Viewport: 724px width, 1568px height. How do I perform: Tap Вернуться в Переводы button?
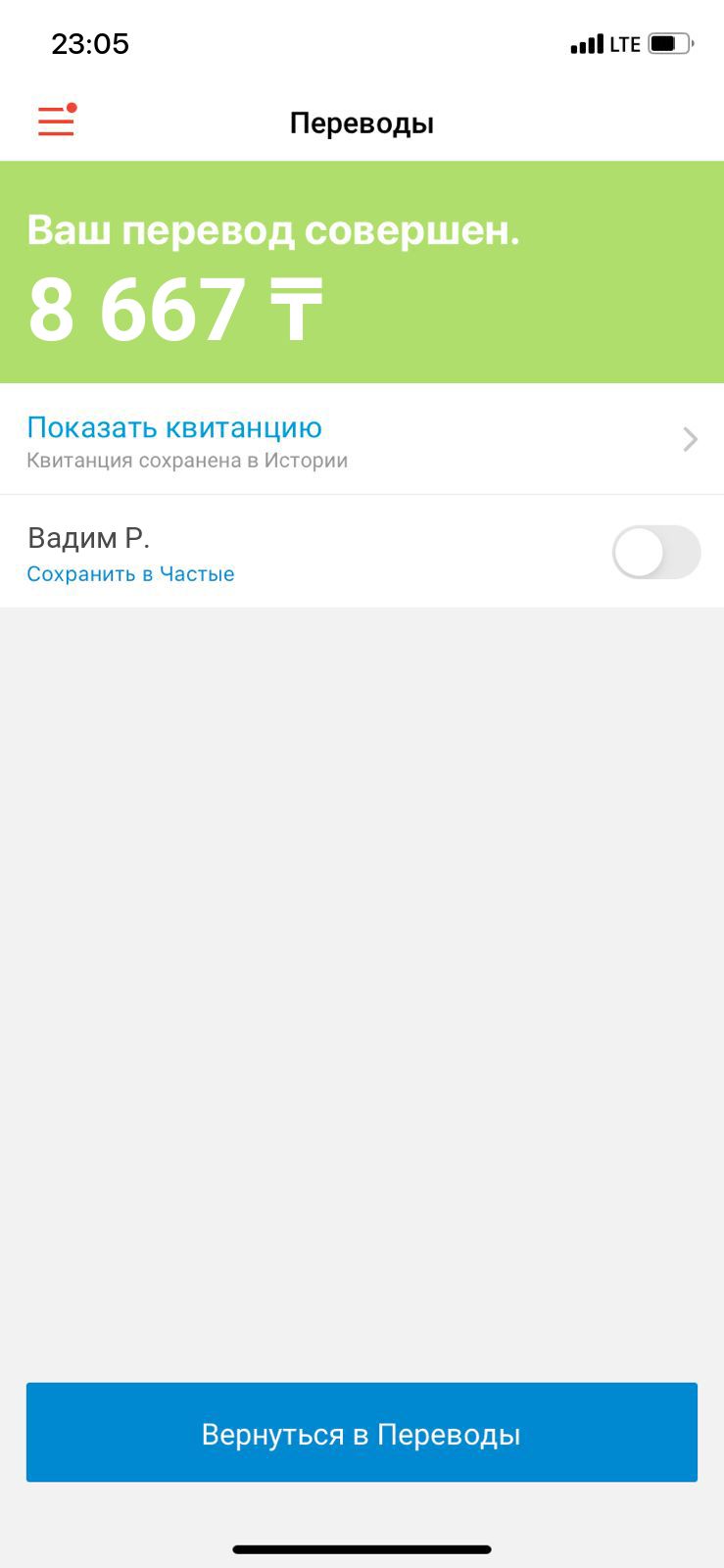[362, 1432]
